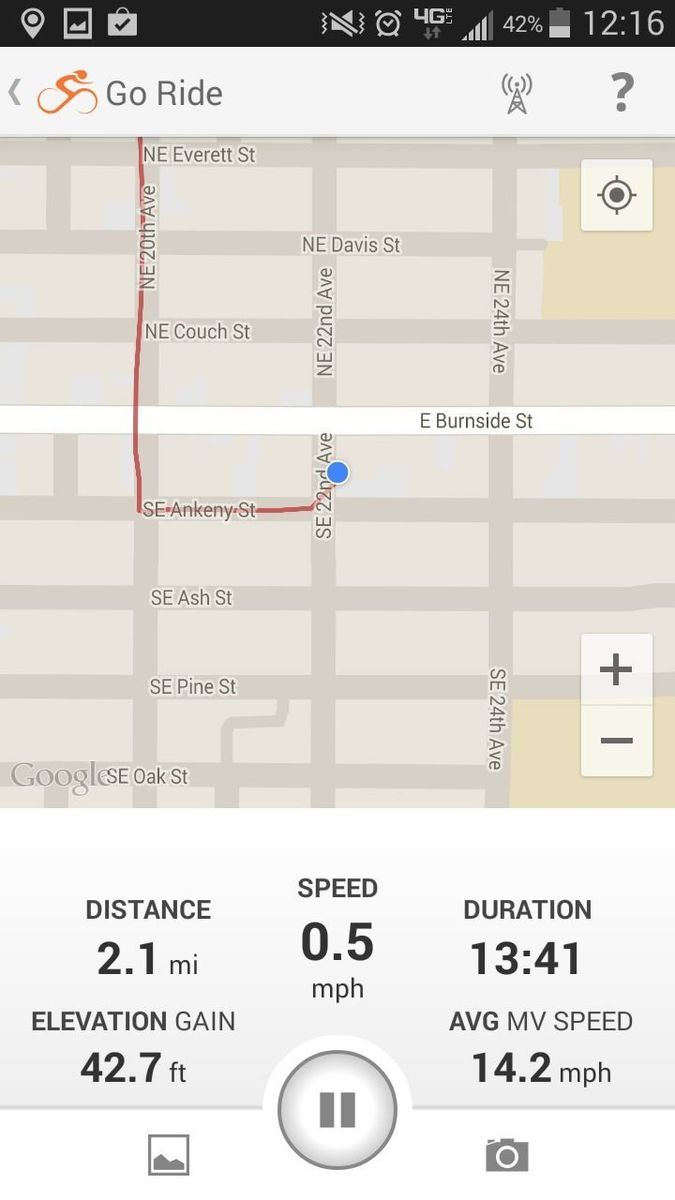
Task: Center the map on my location
Action: [x=616, y=195]
